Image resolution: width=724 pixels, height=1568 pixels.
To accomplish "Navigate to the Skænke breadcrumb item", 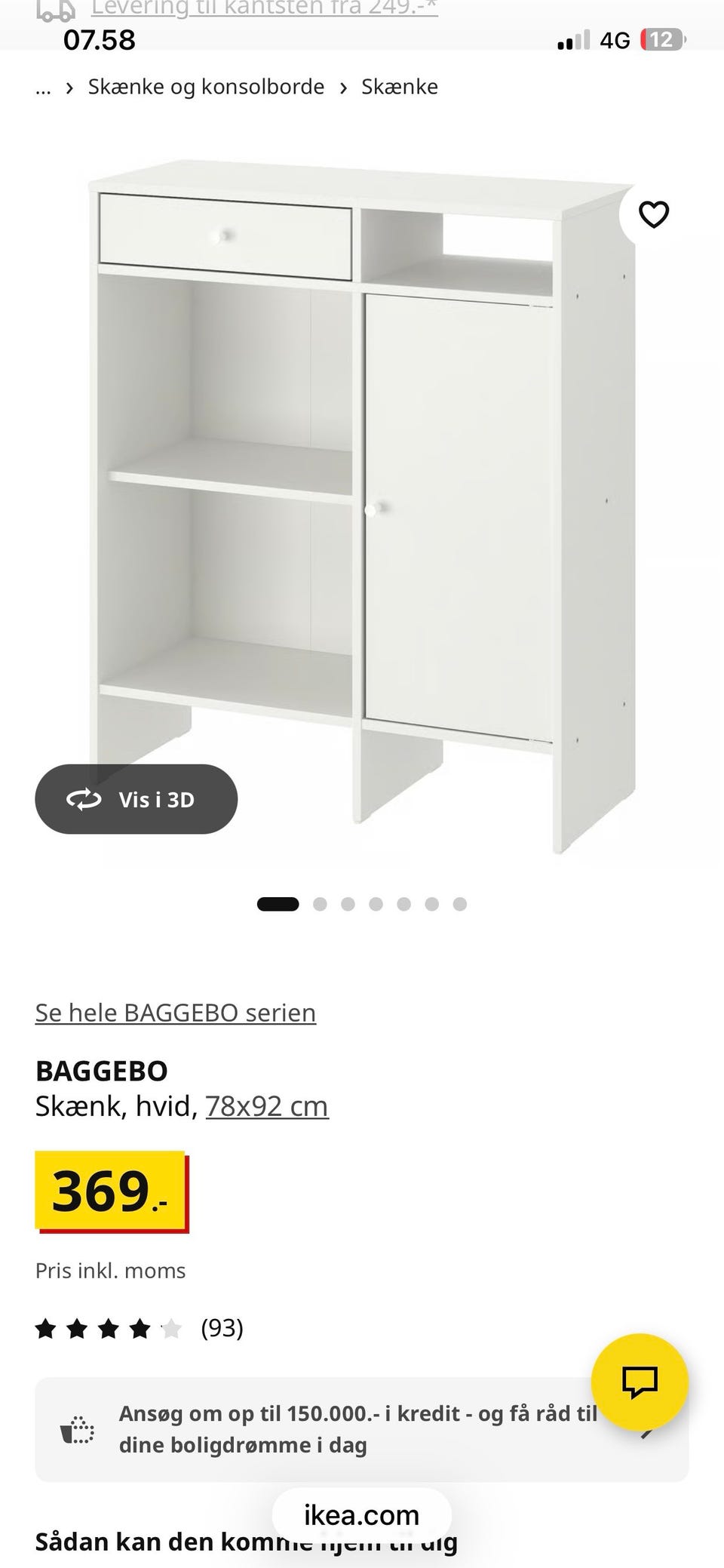I will pyautogui.click(x=400, y=86).
